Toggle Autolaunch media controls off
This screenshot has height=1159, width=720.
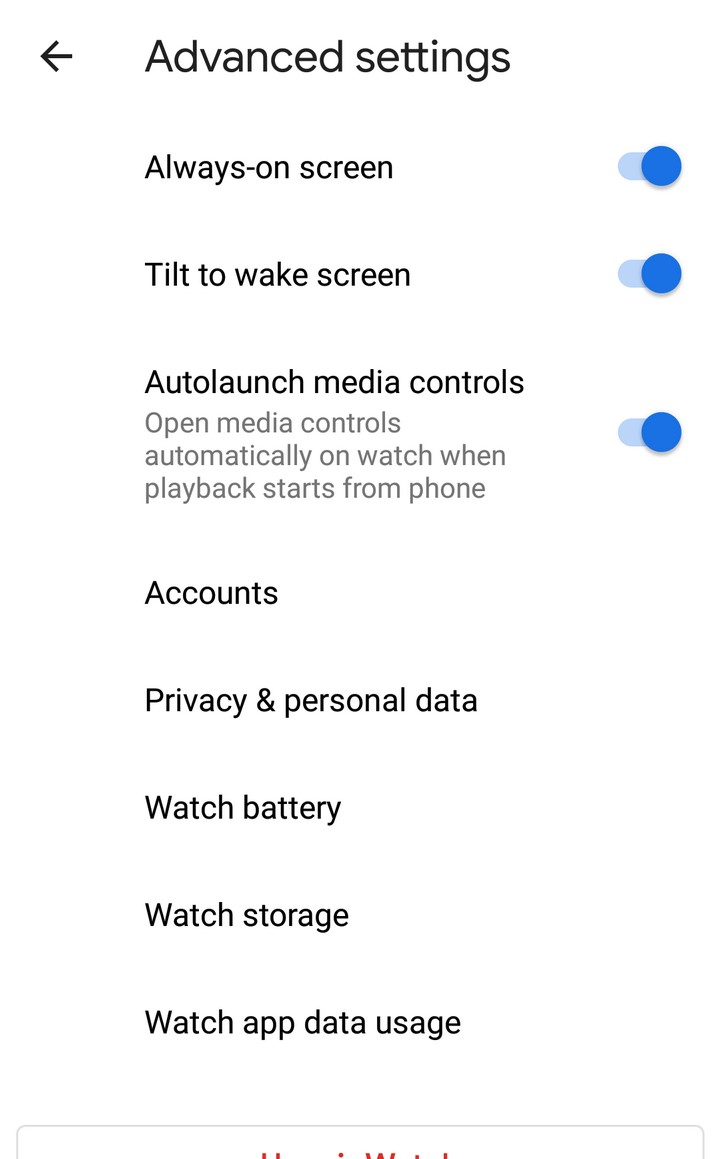(x=649, y=432)
